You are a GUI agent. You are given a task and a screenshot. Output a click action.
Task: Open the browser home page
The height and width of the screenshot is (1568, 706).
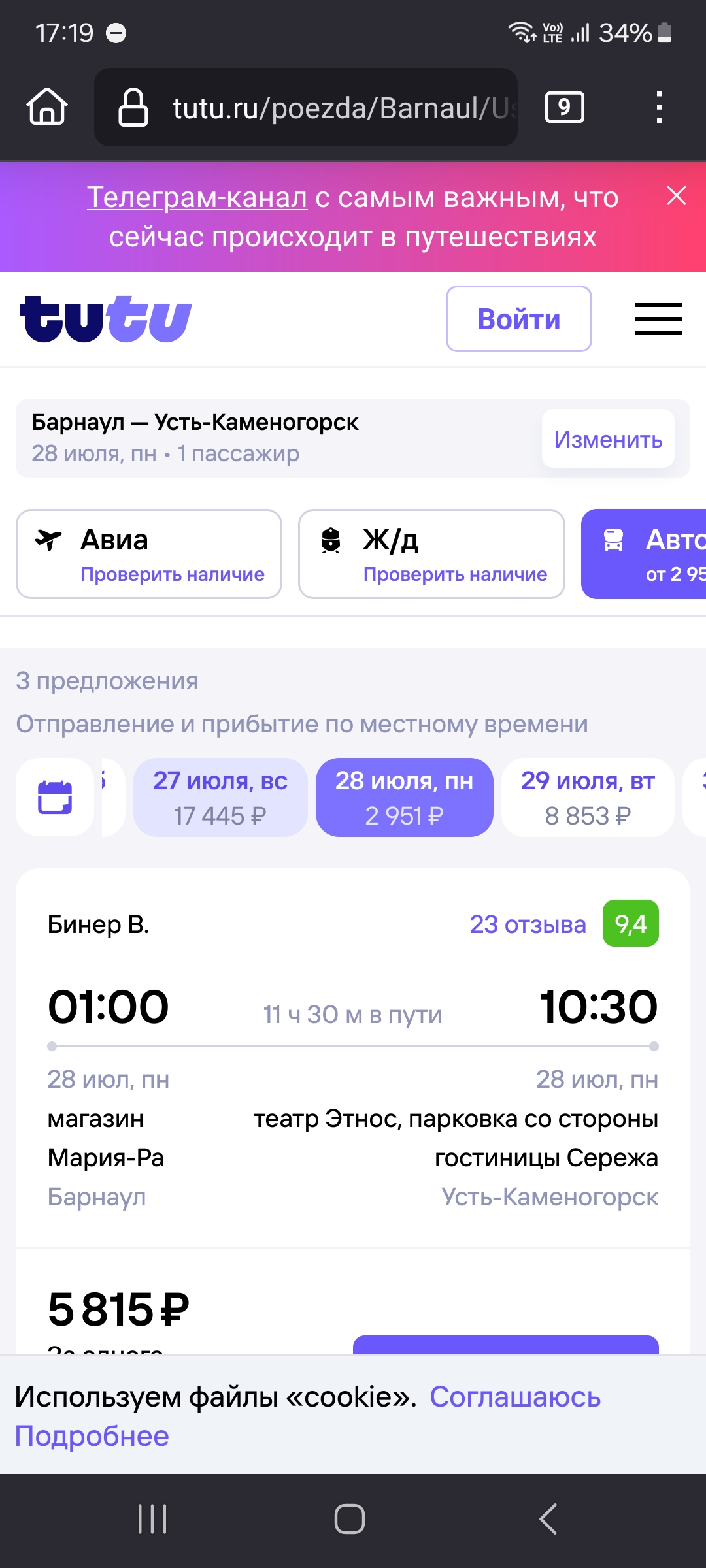(47, 106)
